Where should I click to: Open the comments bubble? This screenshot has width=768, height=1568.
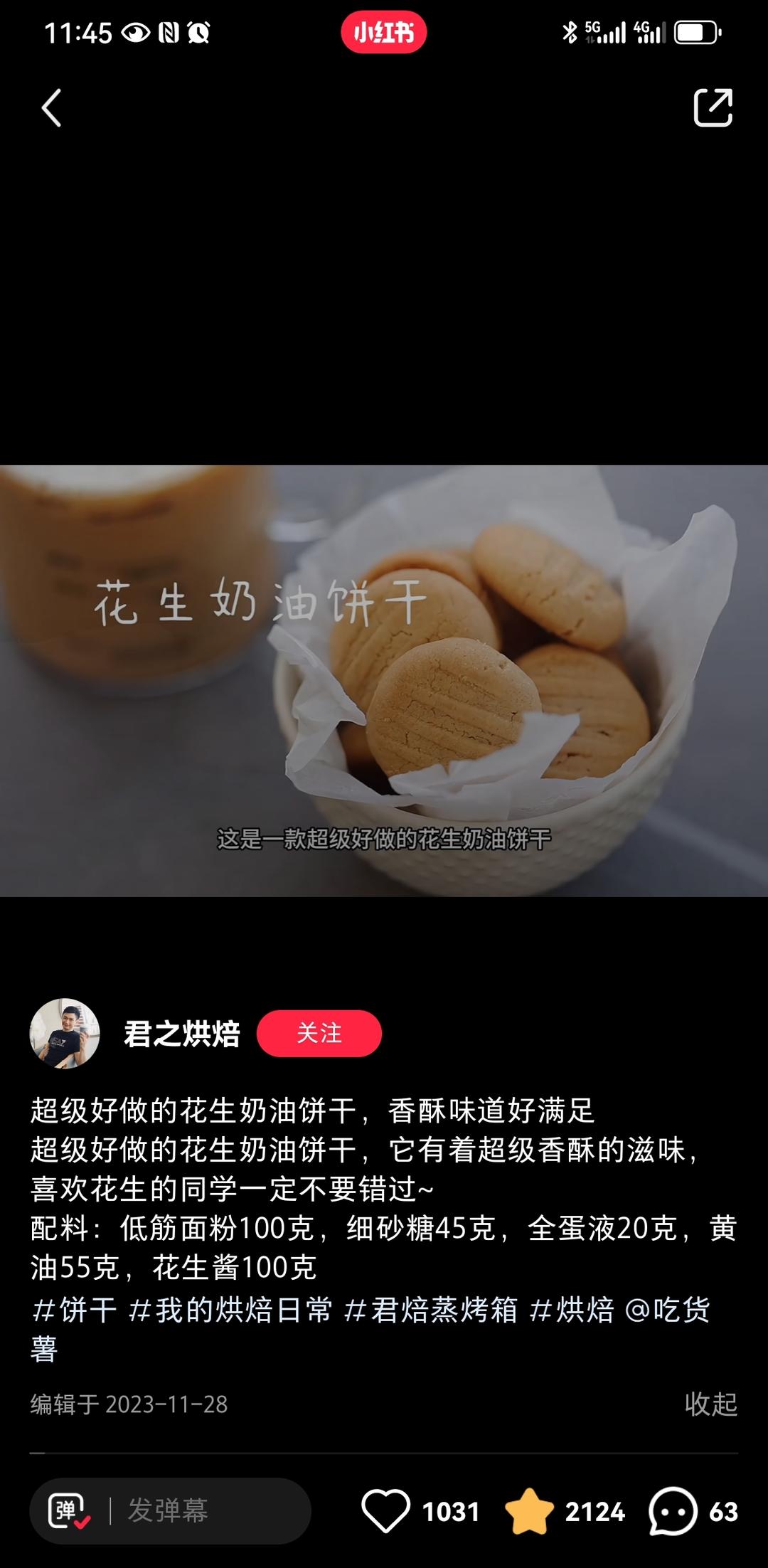[673, 1511]
